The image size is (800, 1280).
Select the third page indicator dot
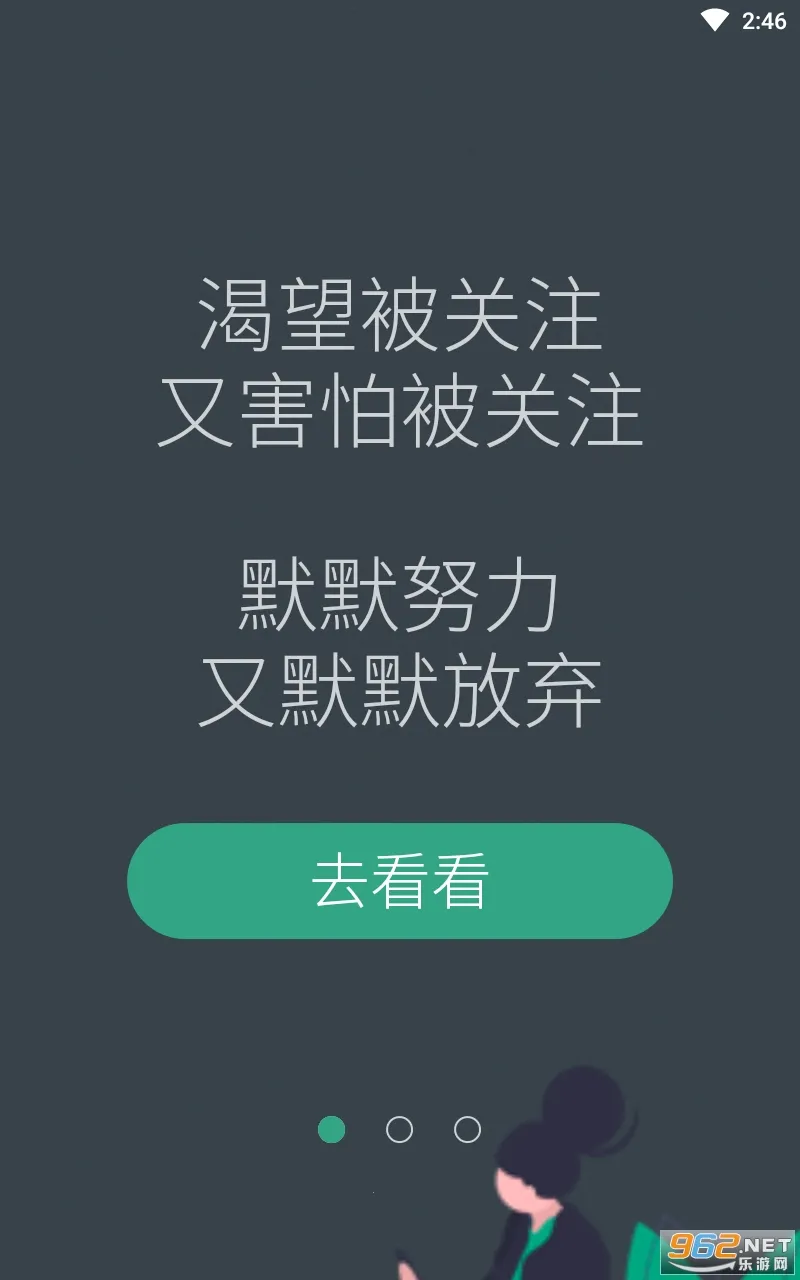[x=467, y=1130]
